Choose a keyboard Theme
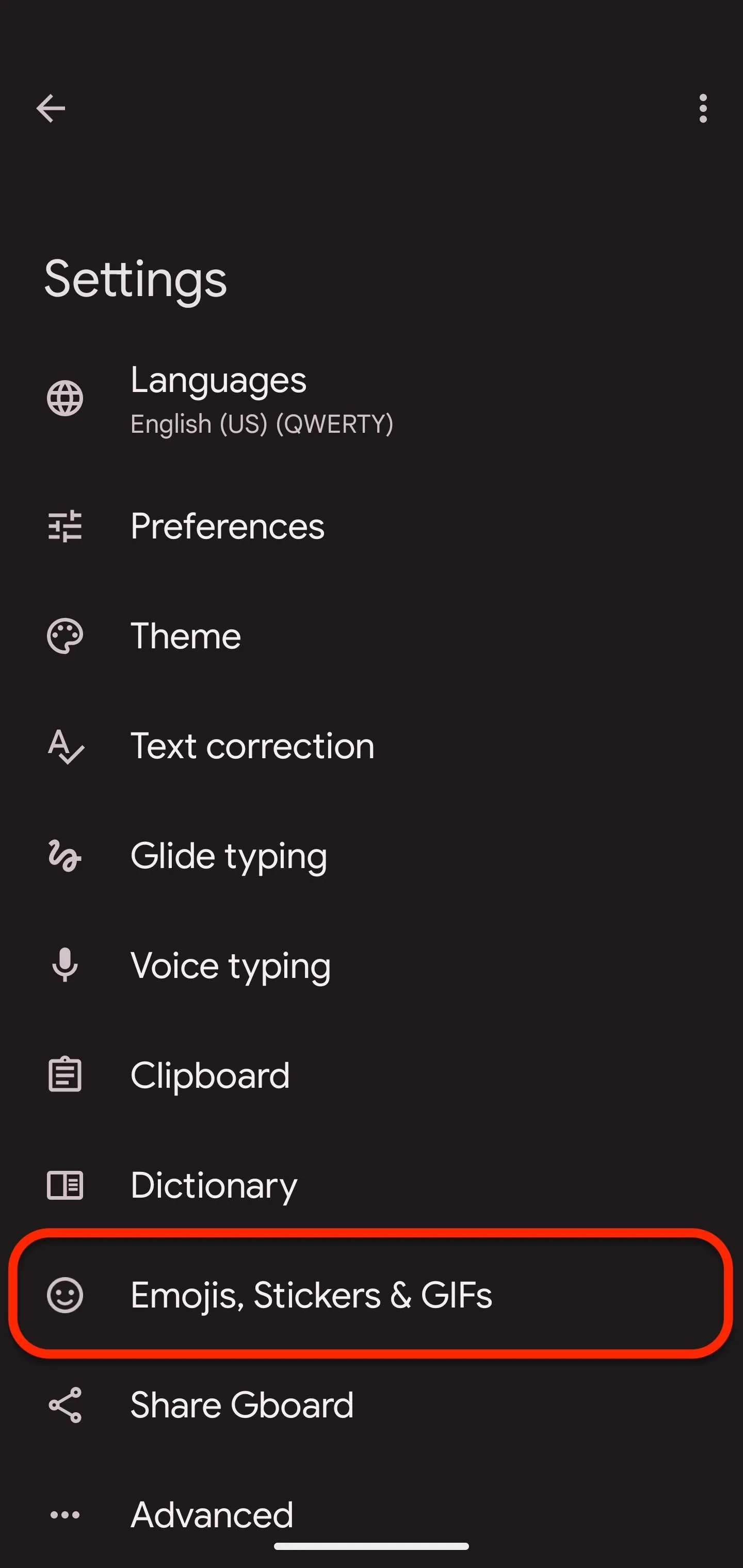The image size is (743, 1568). point(372,636)
